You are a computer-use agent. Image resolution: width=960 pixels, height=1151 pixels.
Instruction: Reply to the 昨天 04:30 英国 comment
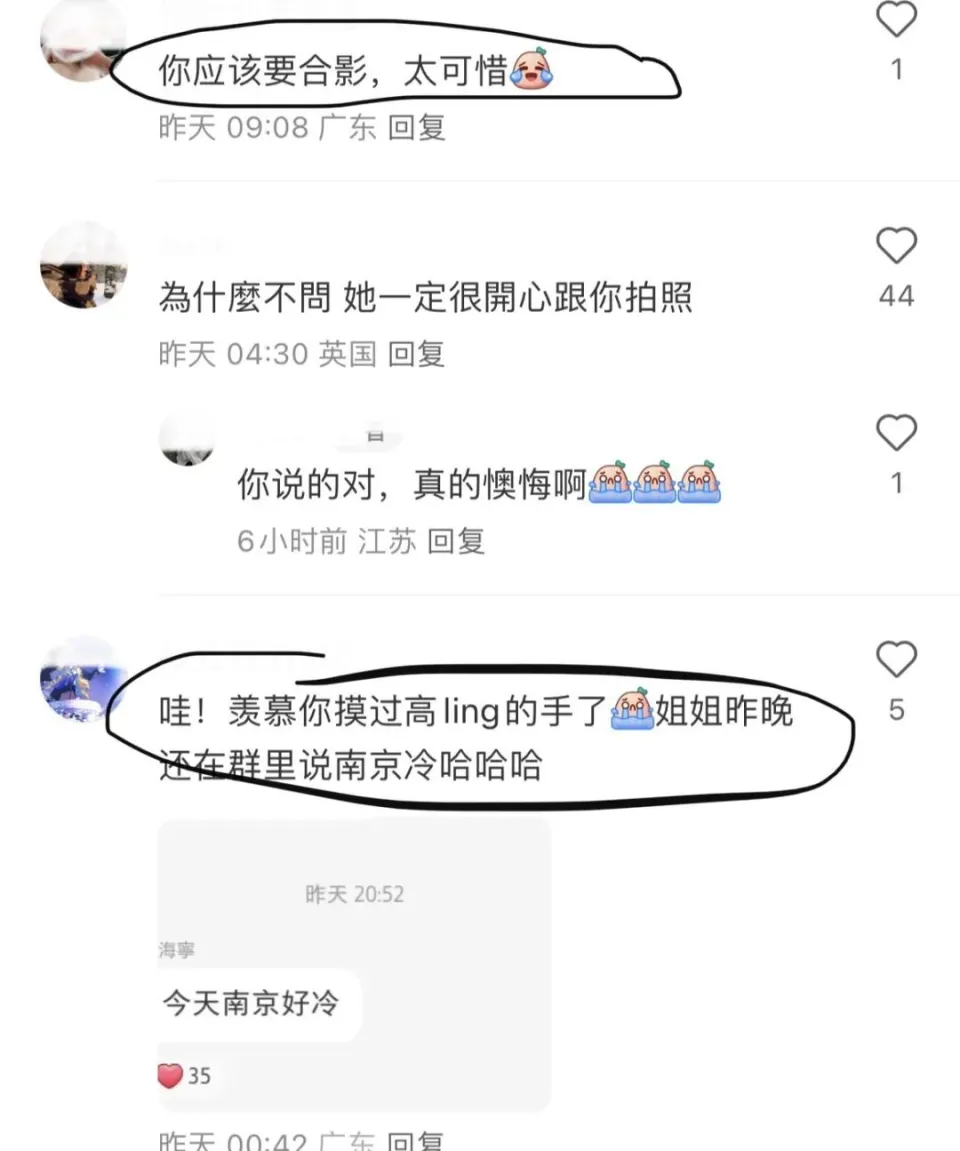pos(416,354)
